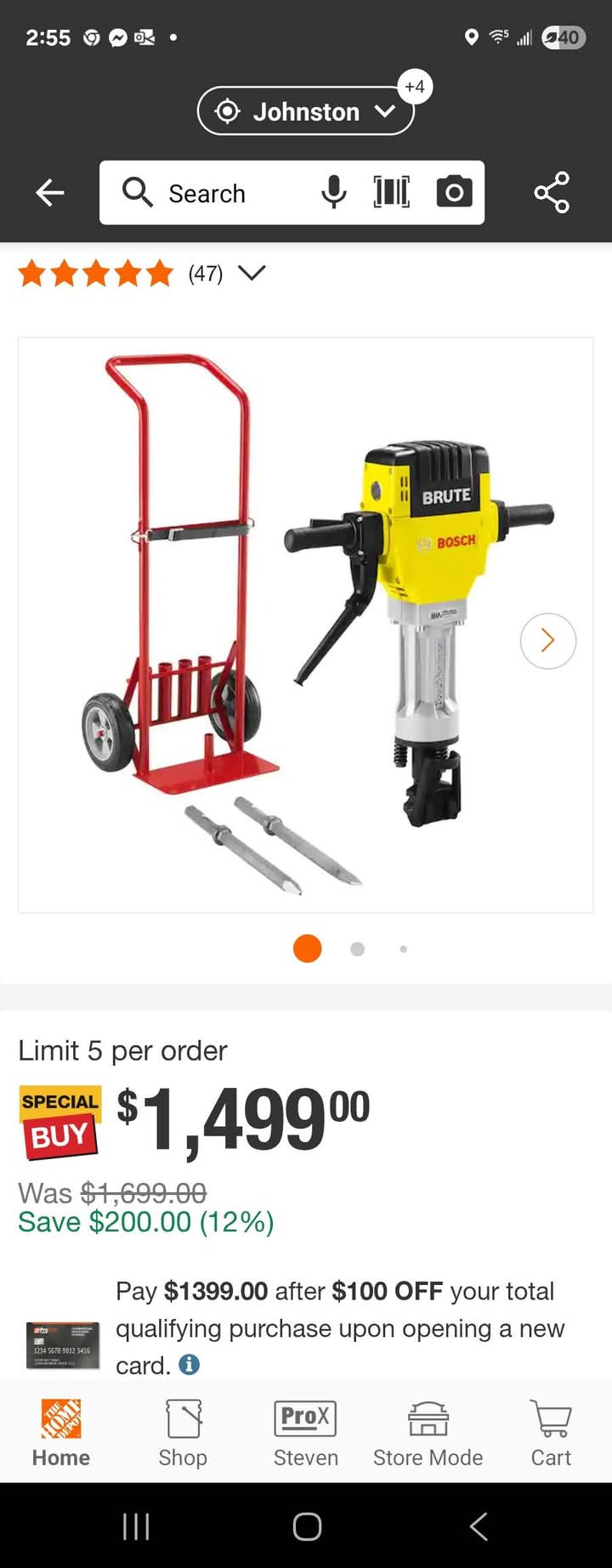Open the ProX Steven account tab

point(306,1433)
